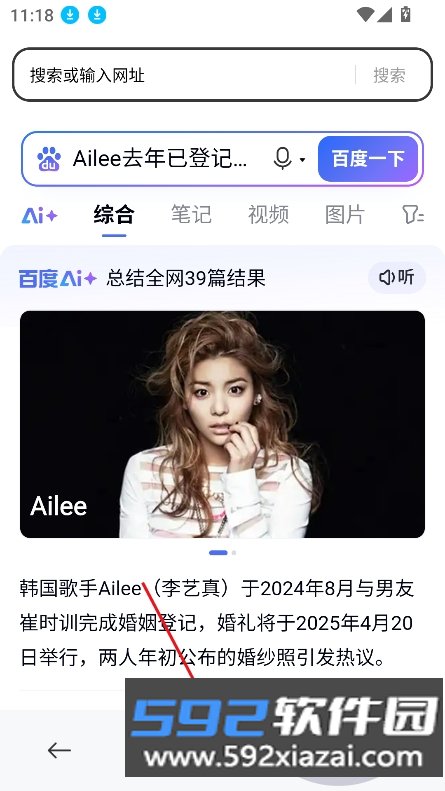Image resolution: width=445 pixels, height=791 pixels.
Task: Open the 视频 results tab
Action: (268, 215)
